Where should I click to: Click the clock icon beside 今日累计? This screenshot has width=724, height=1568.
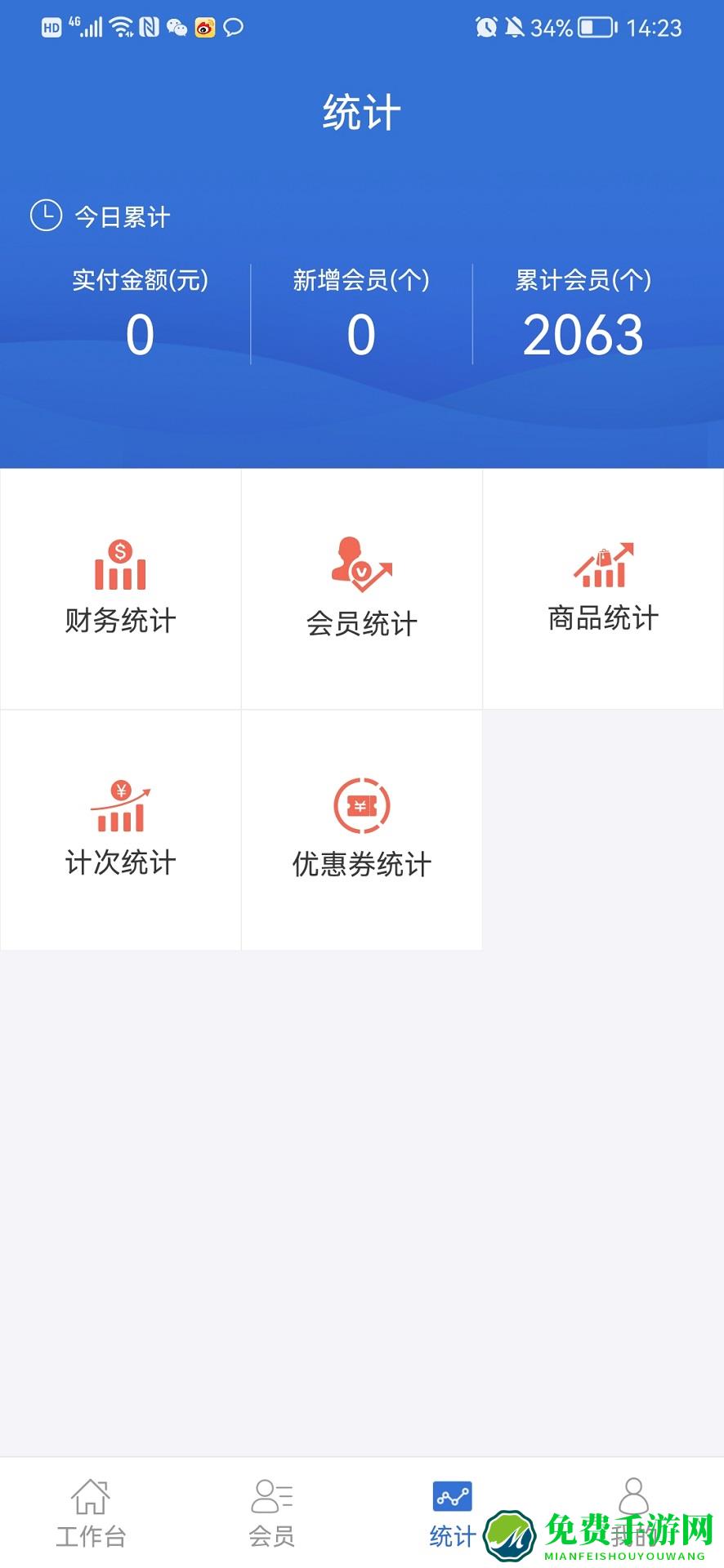[x=44, y=216]
